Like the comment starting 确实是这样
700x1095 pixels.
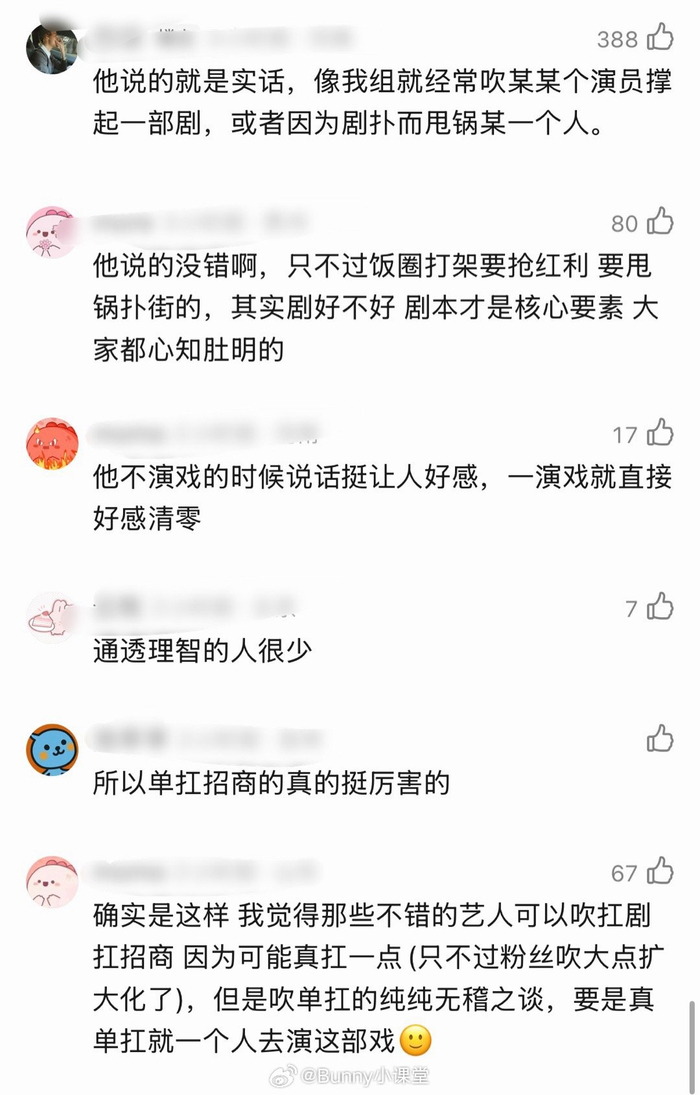coord(660,871)
